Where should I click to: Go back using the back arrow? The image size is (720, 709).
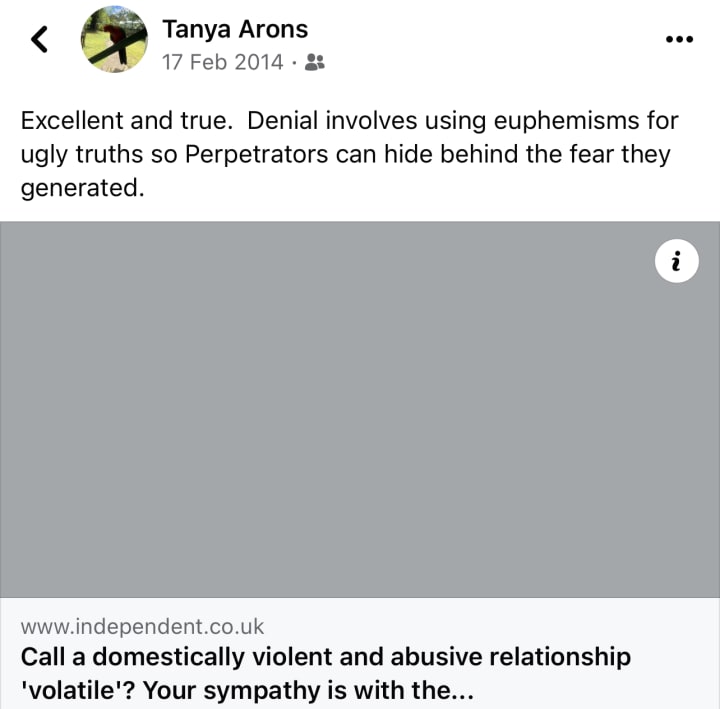(39, 39)
